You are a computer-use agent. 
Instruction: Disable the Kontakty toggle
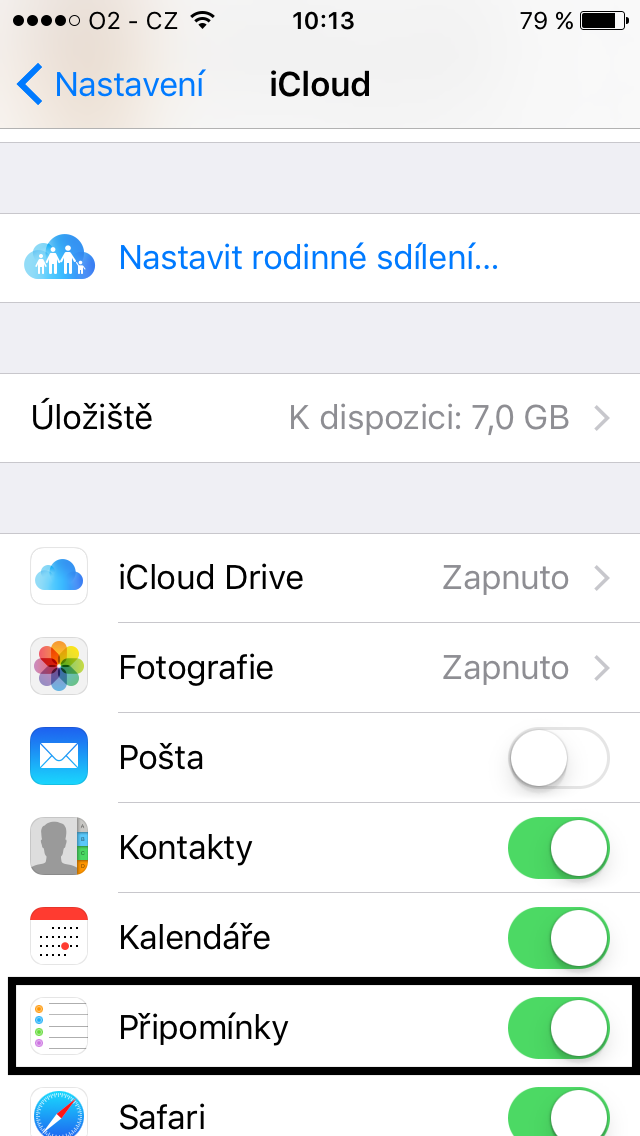558,848
